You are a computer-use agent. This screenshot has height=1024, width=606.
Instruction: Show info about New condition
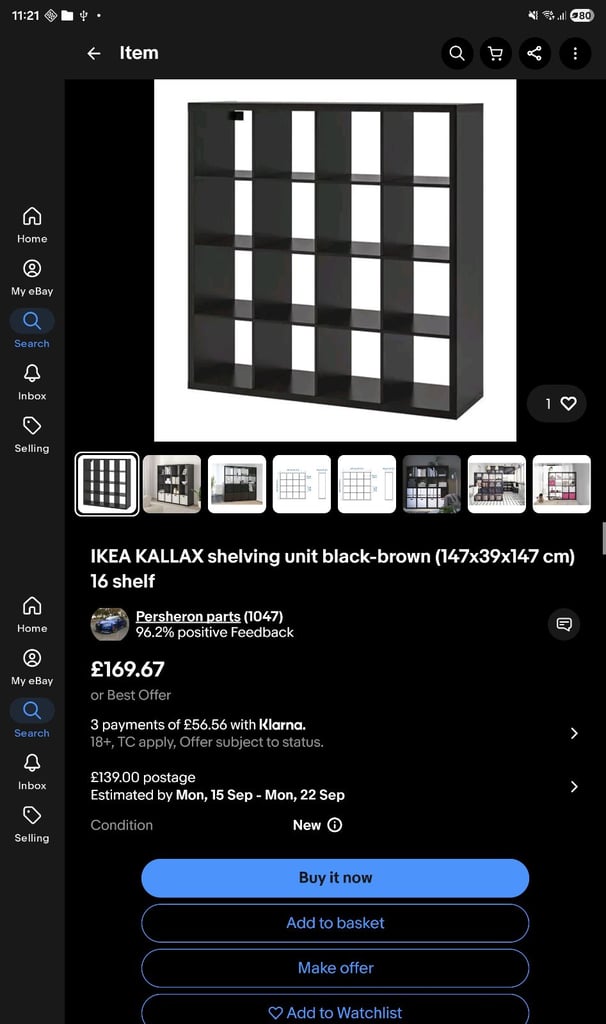tap(335, 825)
